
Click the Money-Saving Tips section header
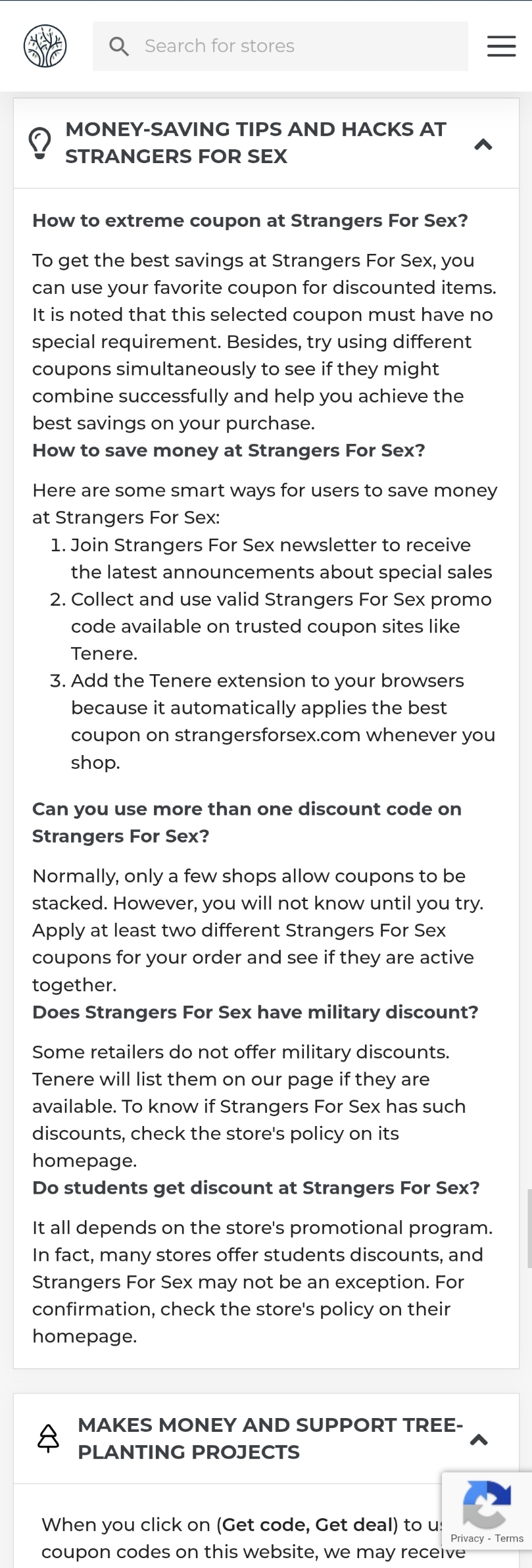coord(256,142)
